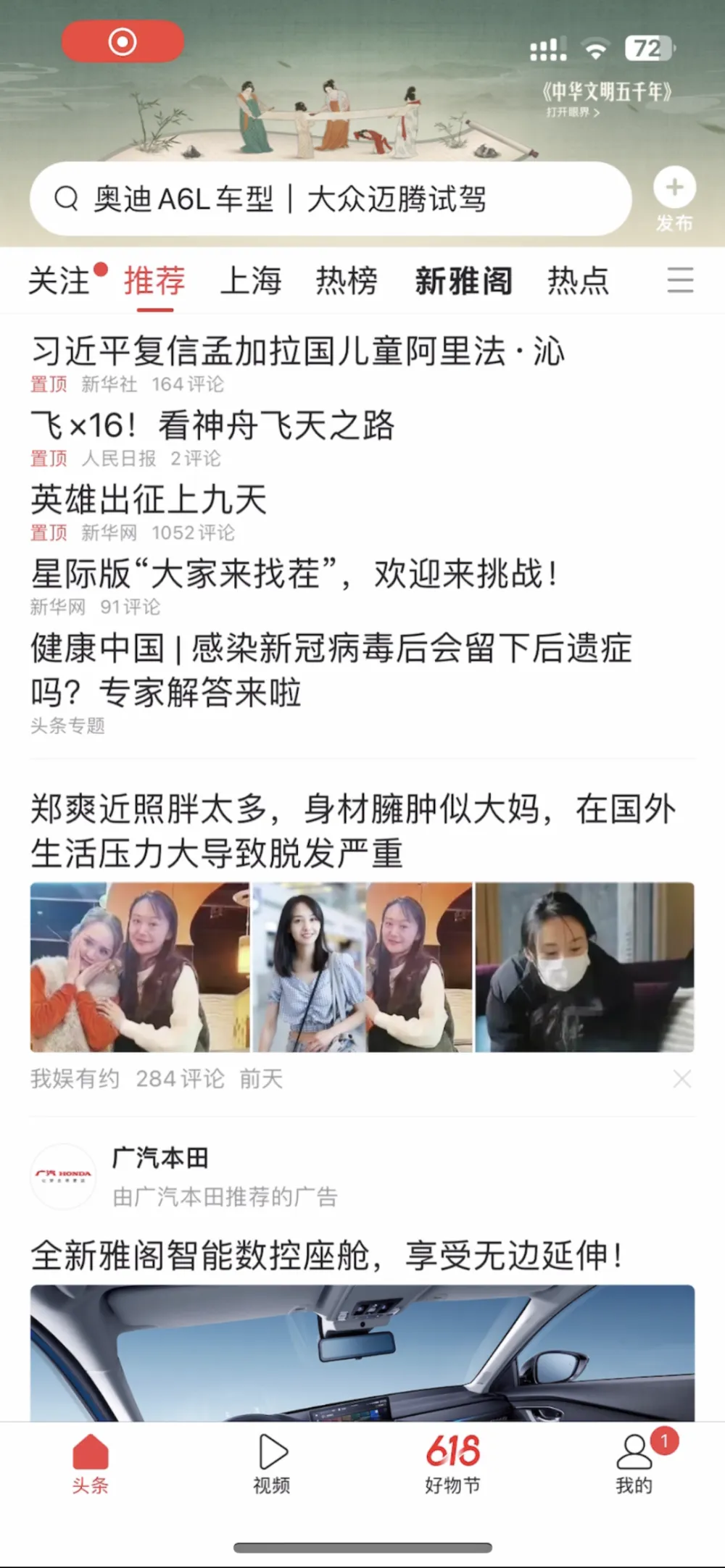
Task: Go to the 热点 tab
Action: [x=578, y=280]
